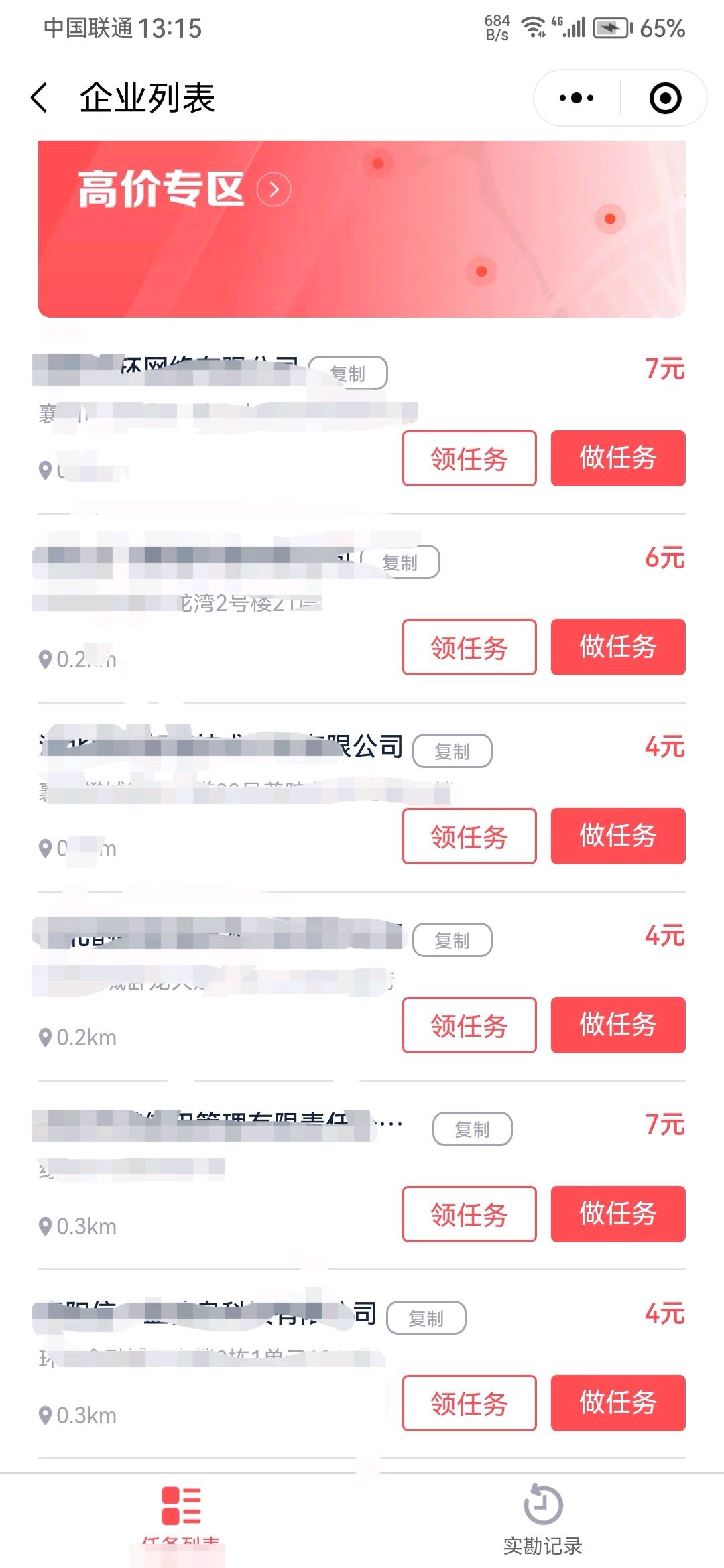This screenshot has height=1568, width=724.
Task: Tap 做任务 for the first 7元 company
Action: click(x=618, y=458)
